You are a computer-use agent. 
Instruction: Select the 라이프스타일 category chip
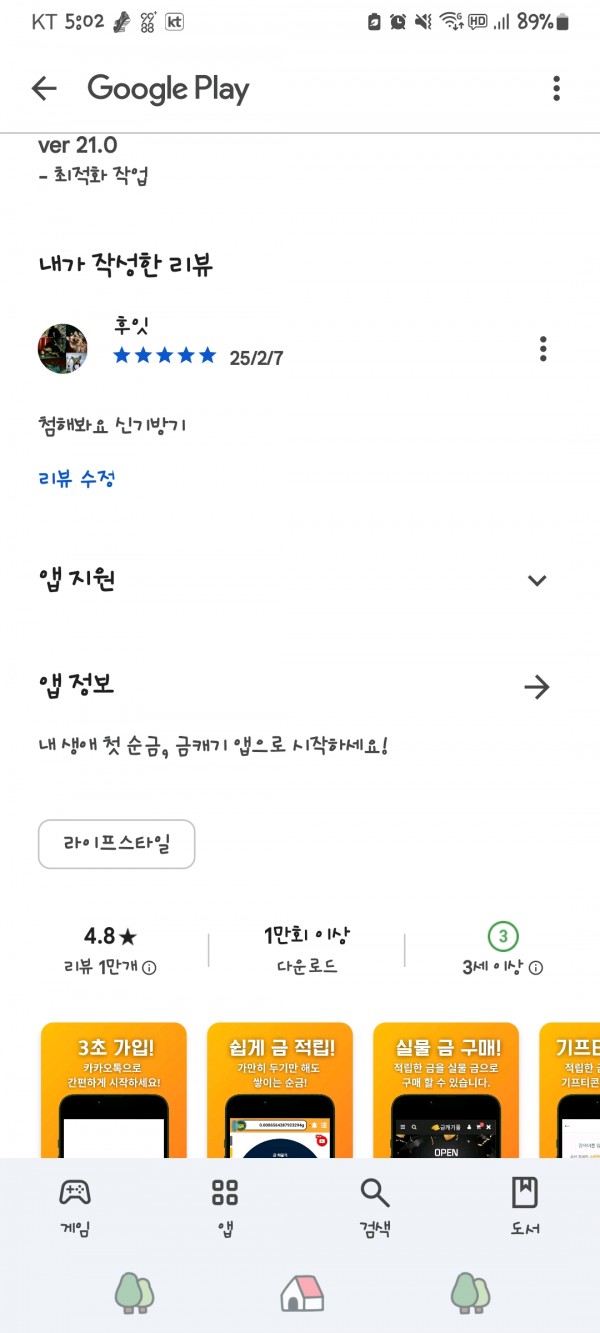[116, 844]
